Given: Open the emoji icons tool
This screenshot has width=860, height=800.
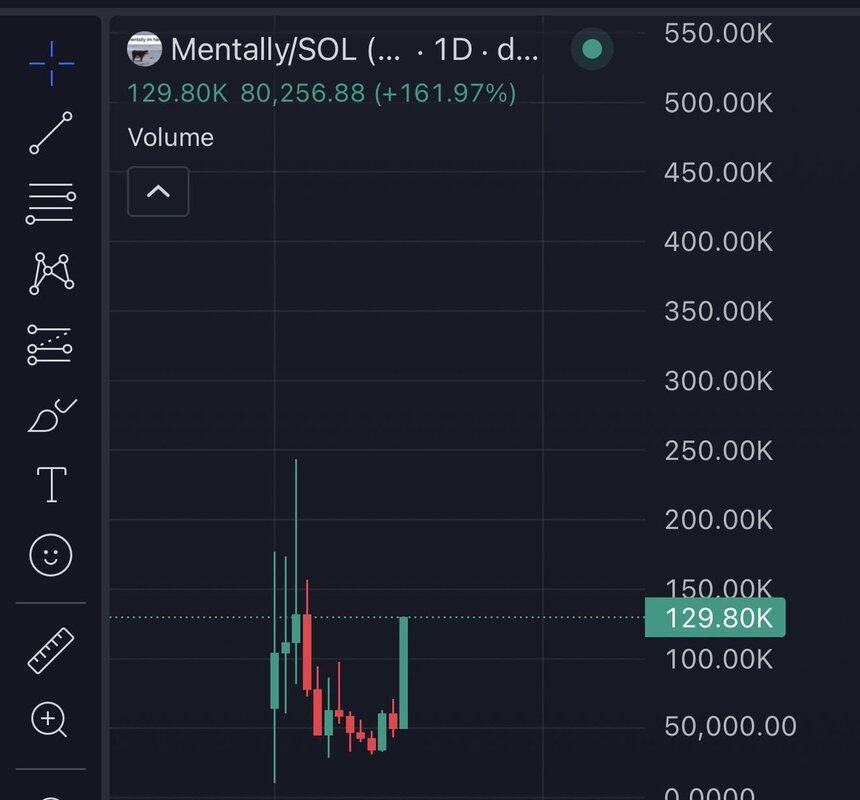Looking at the screenshot, I should pyautogui.click(x=51, y=554).
